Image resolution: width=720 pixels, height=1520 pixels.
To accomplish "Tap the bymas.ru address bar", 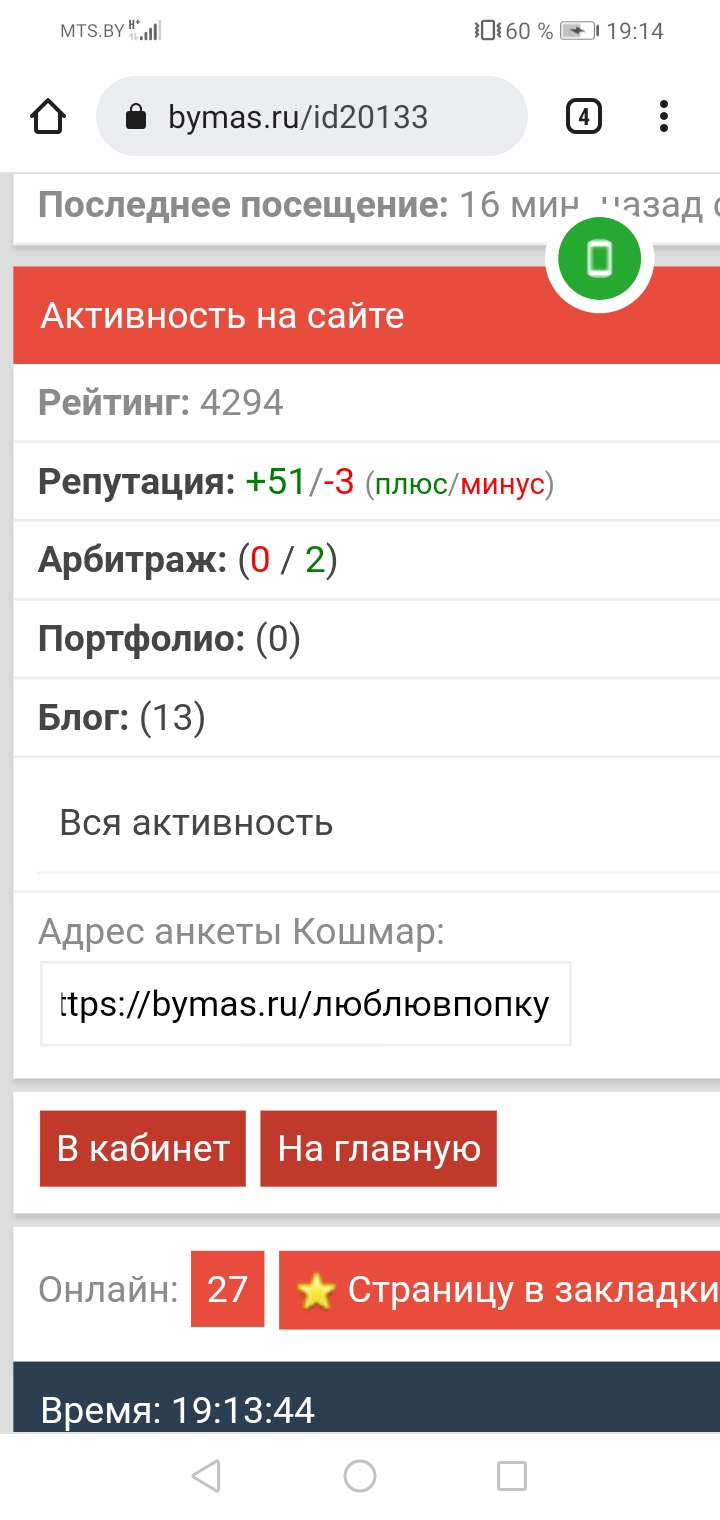I will 310,117.
